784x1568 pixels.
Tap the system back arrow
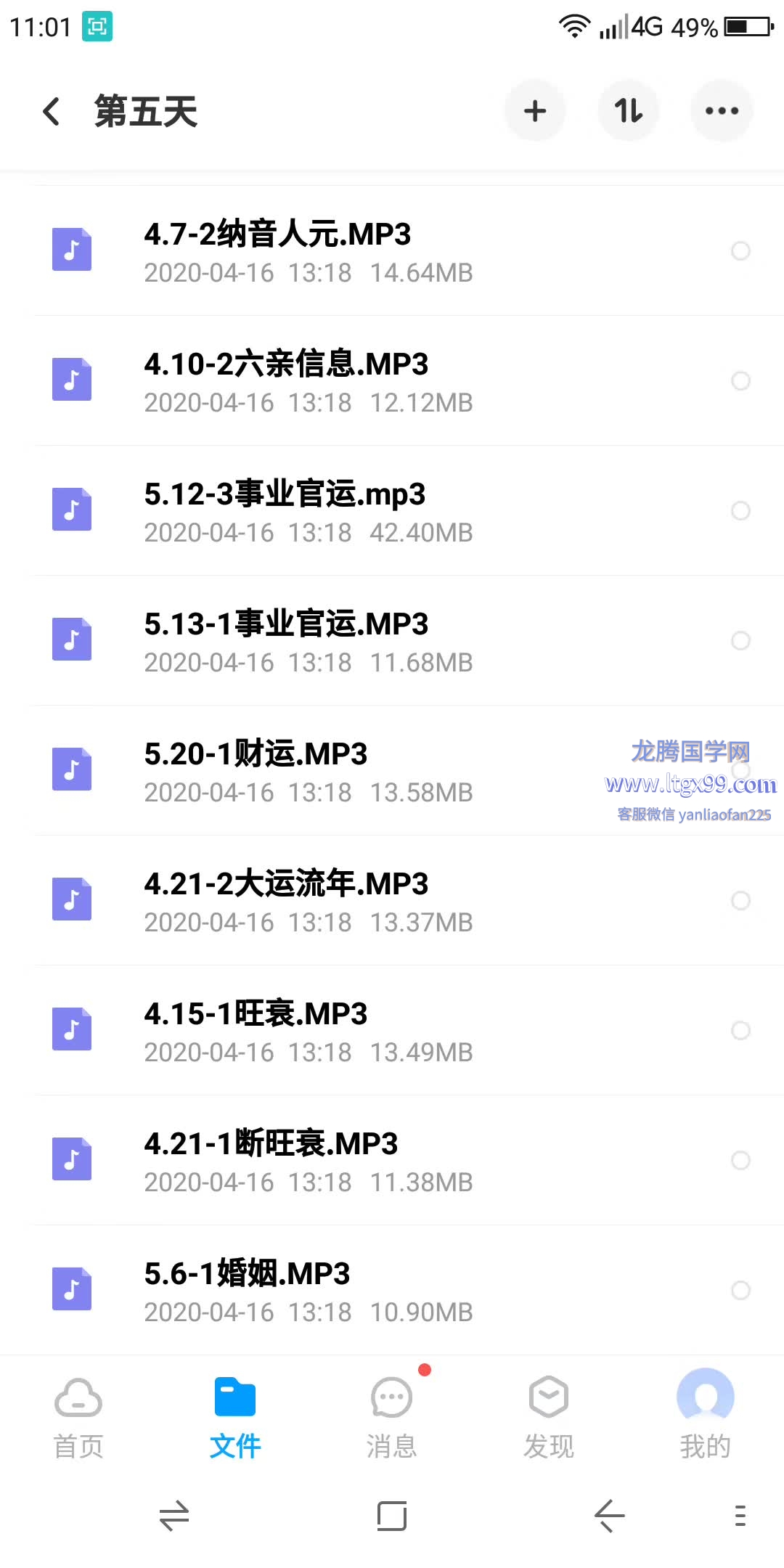pyautogui.click(x=609, y=1516)
